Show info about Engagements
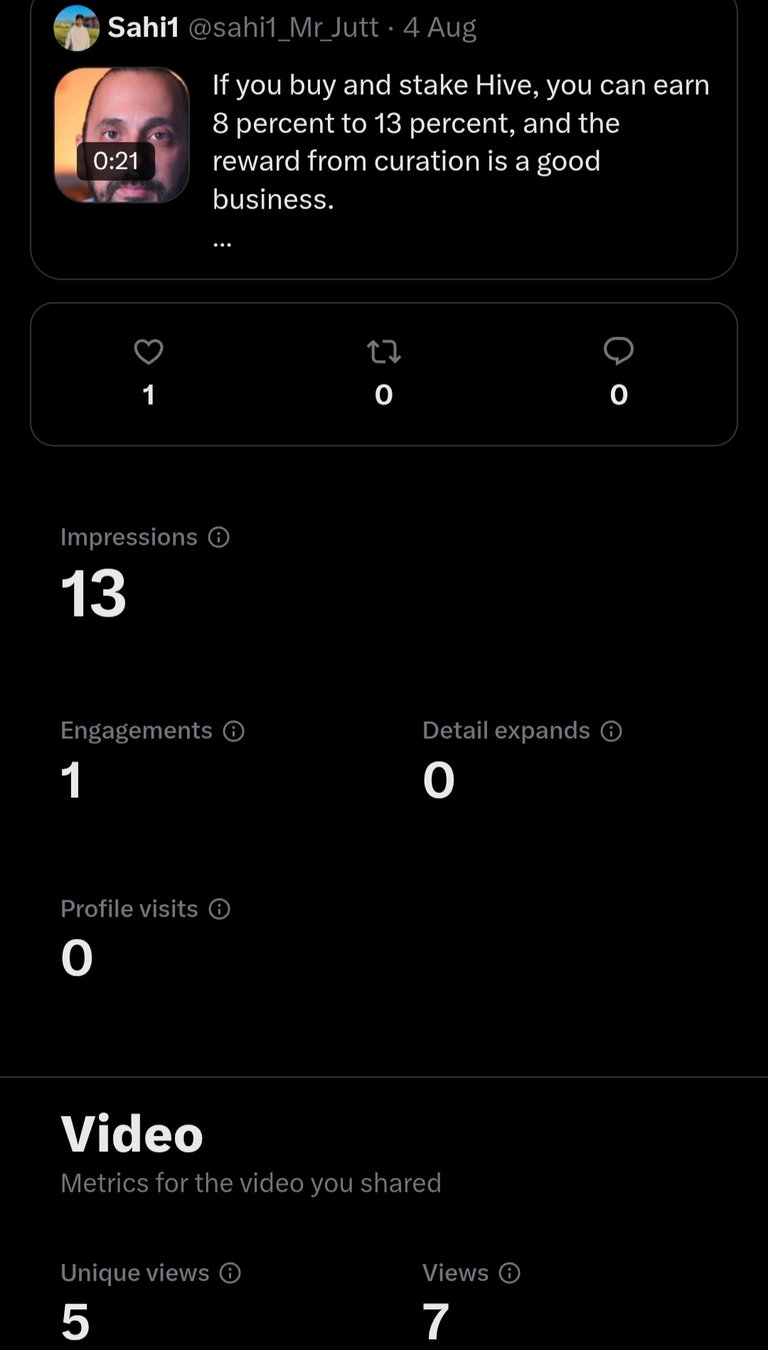The image size is (768, 1350). click(x=234, y=731)
